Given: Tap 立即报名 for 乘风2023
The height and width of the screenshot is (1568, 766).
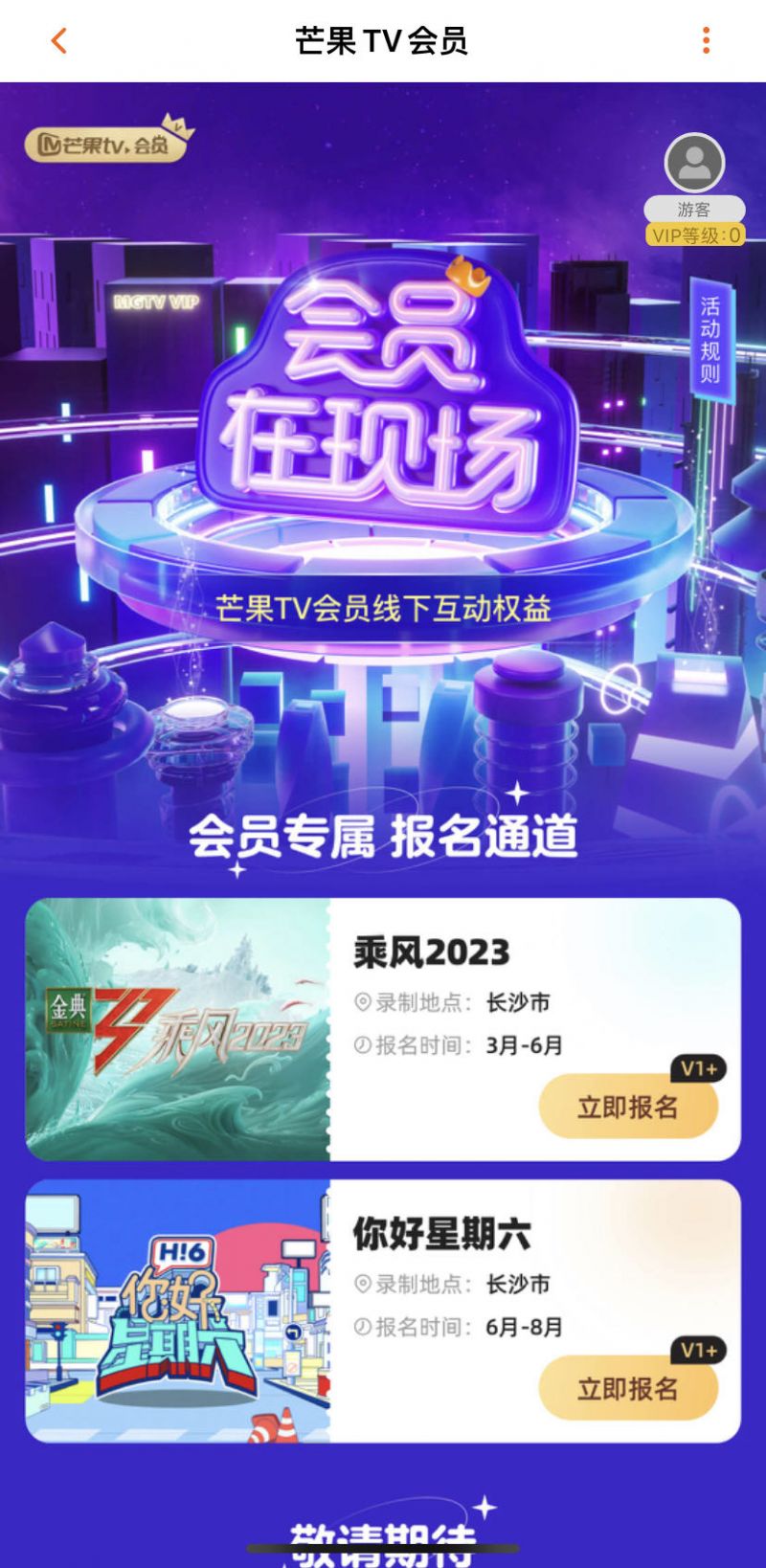Looking at the screenshot, I should click(x=627, y=1108).
